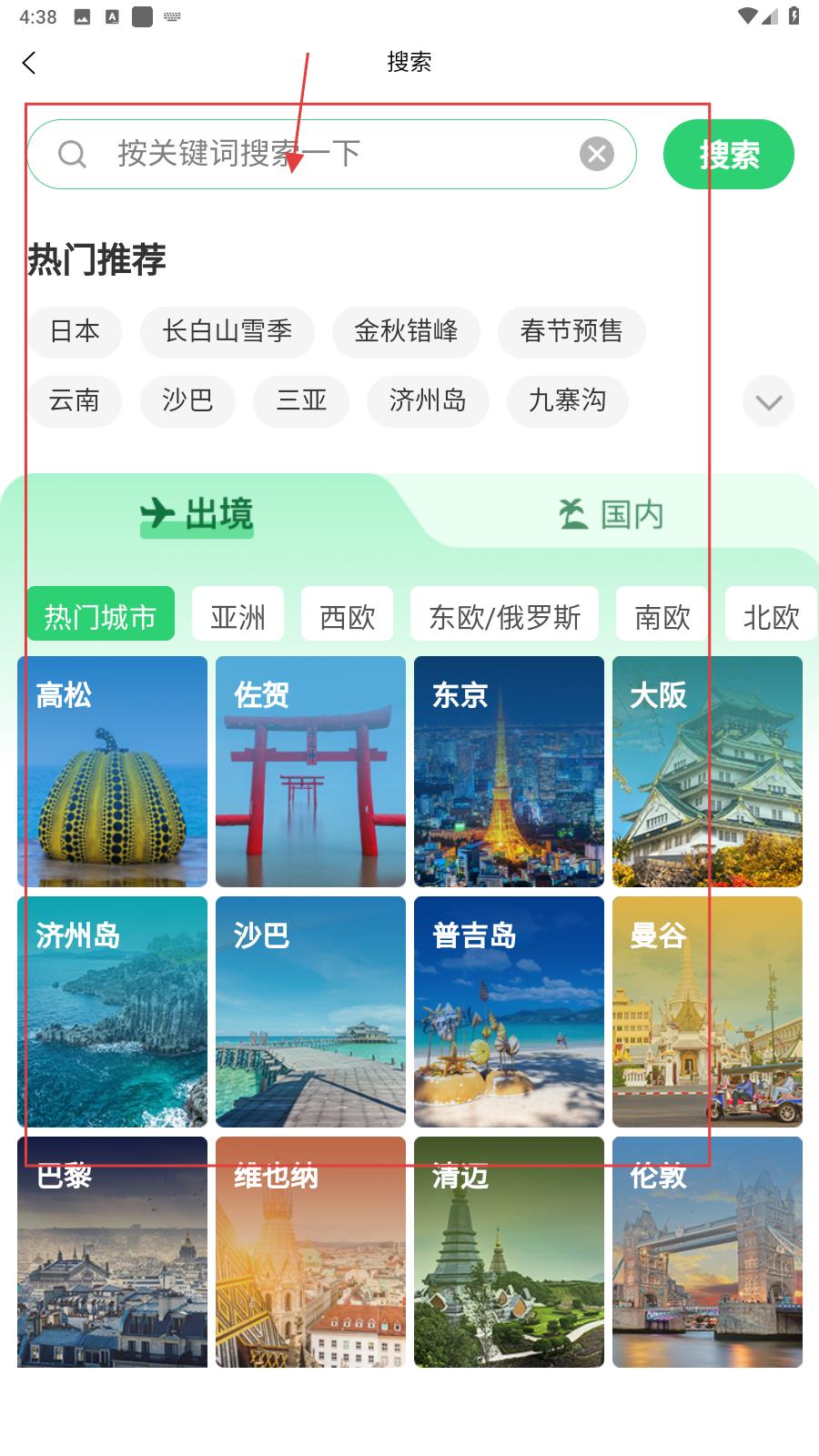Image resolution: width=819 pixels, height=1456 pixels.
Task: Open the 高松 destination card
Action: click(x=112, y=772)
